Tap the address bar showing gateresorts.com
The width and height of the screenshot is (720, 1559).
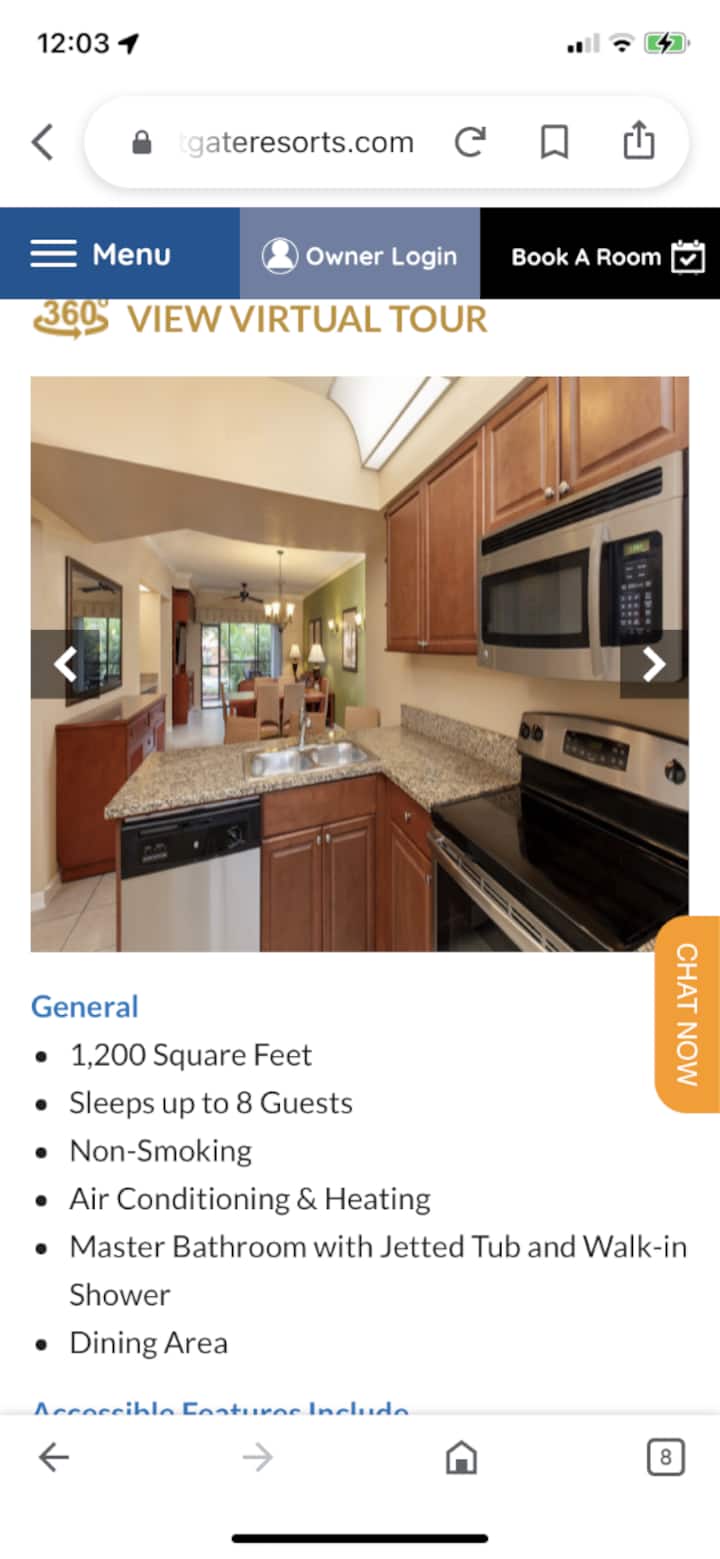click(x=290, y=142)
